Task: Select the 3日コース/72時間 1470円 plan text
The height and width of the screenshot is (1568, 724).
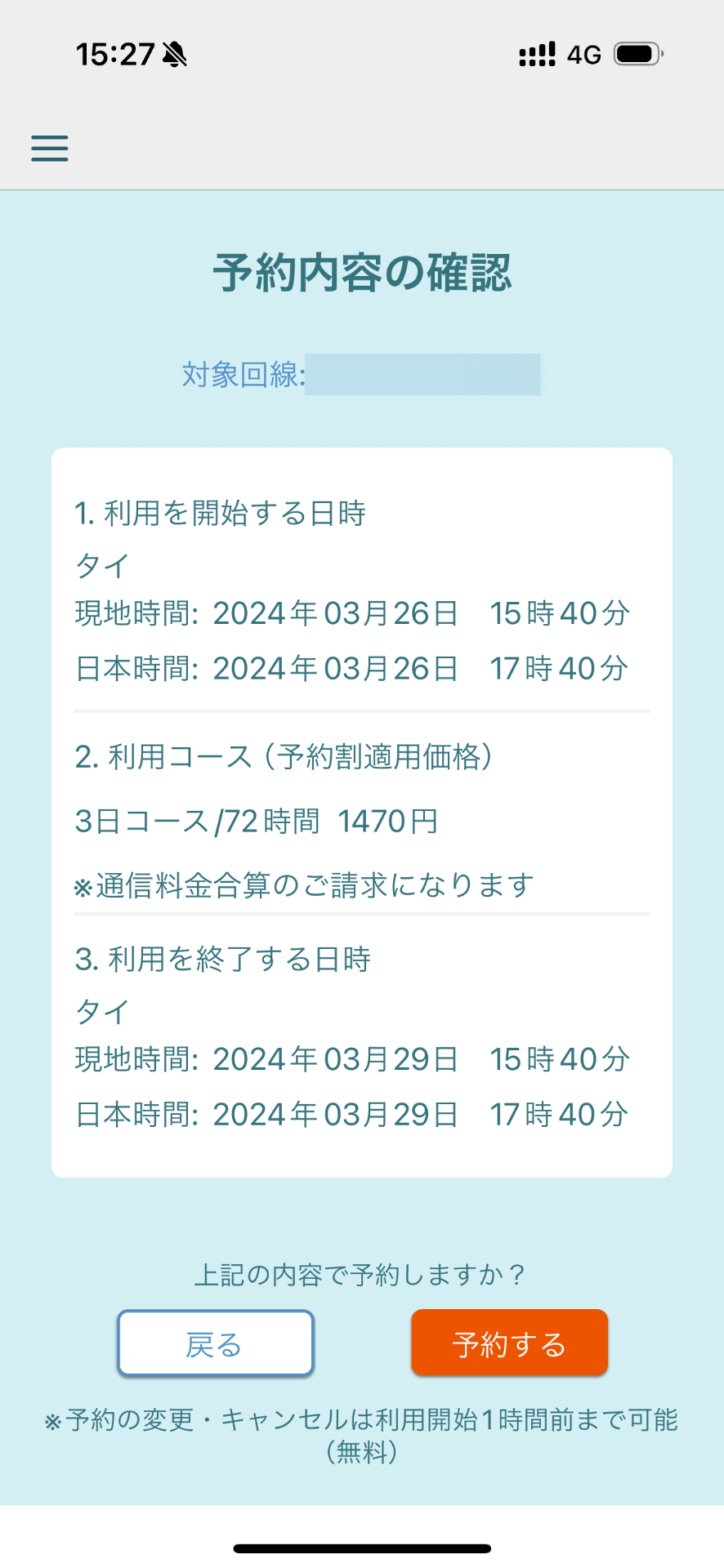Action: pyautogui.click(x=257, y=821)
